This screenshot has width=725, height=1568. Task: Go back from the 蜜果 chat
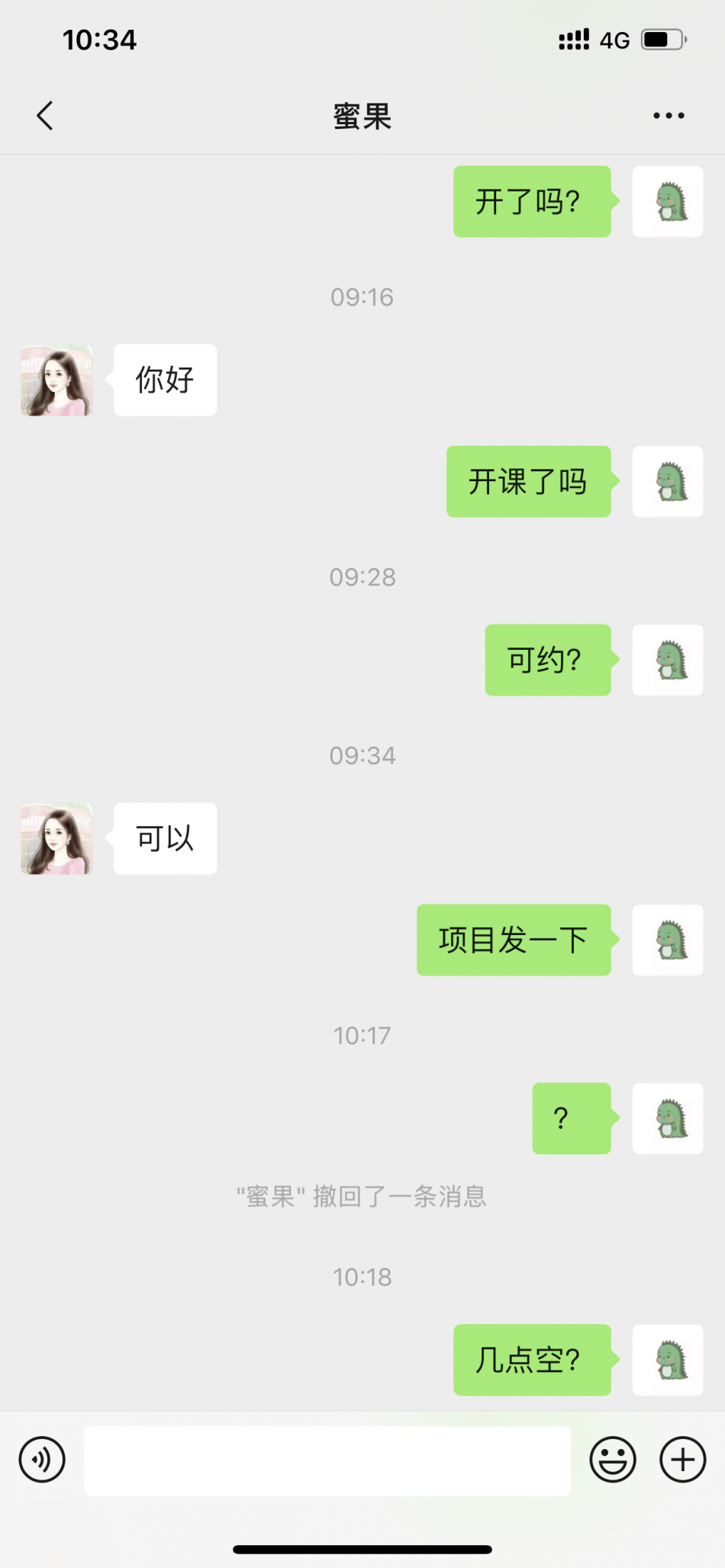point(45,116)
